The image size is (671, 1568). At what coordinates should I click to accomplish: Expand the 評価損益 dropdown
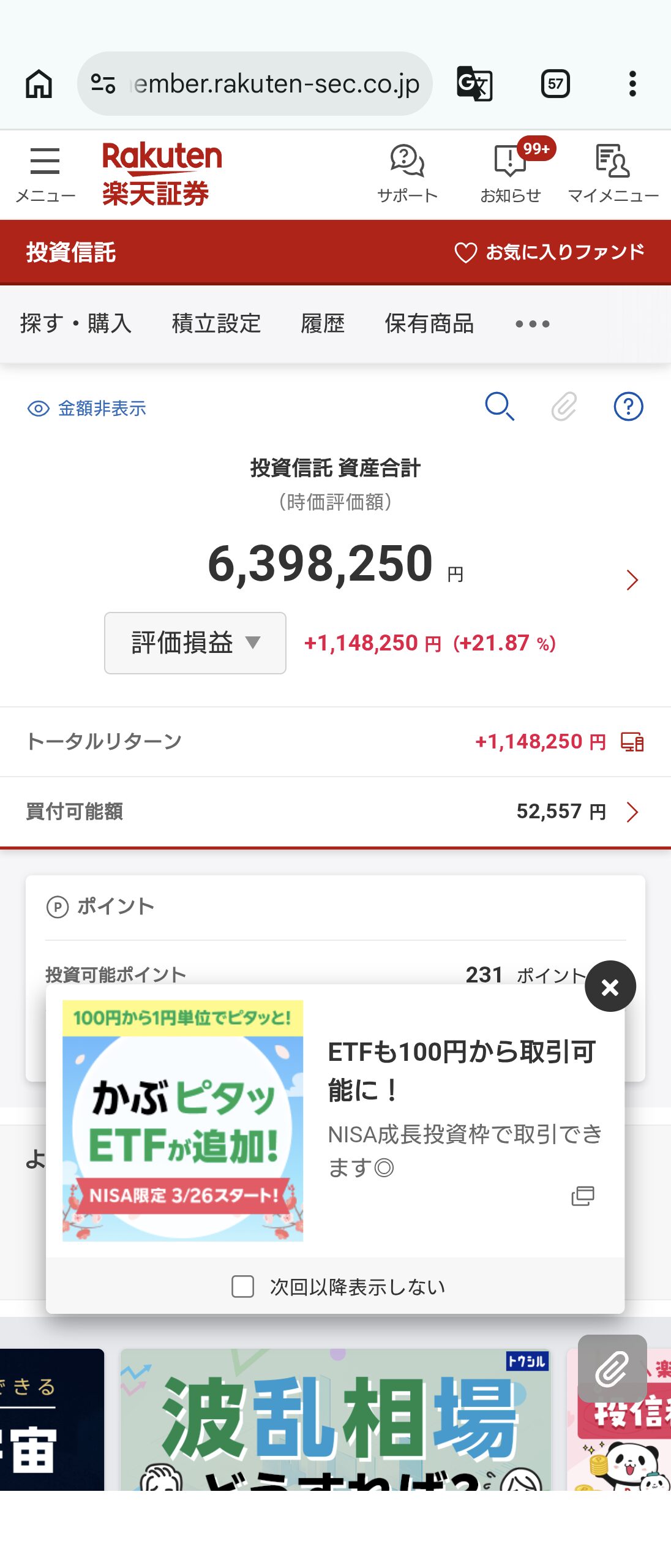click(195, 643)
